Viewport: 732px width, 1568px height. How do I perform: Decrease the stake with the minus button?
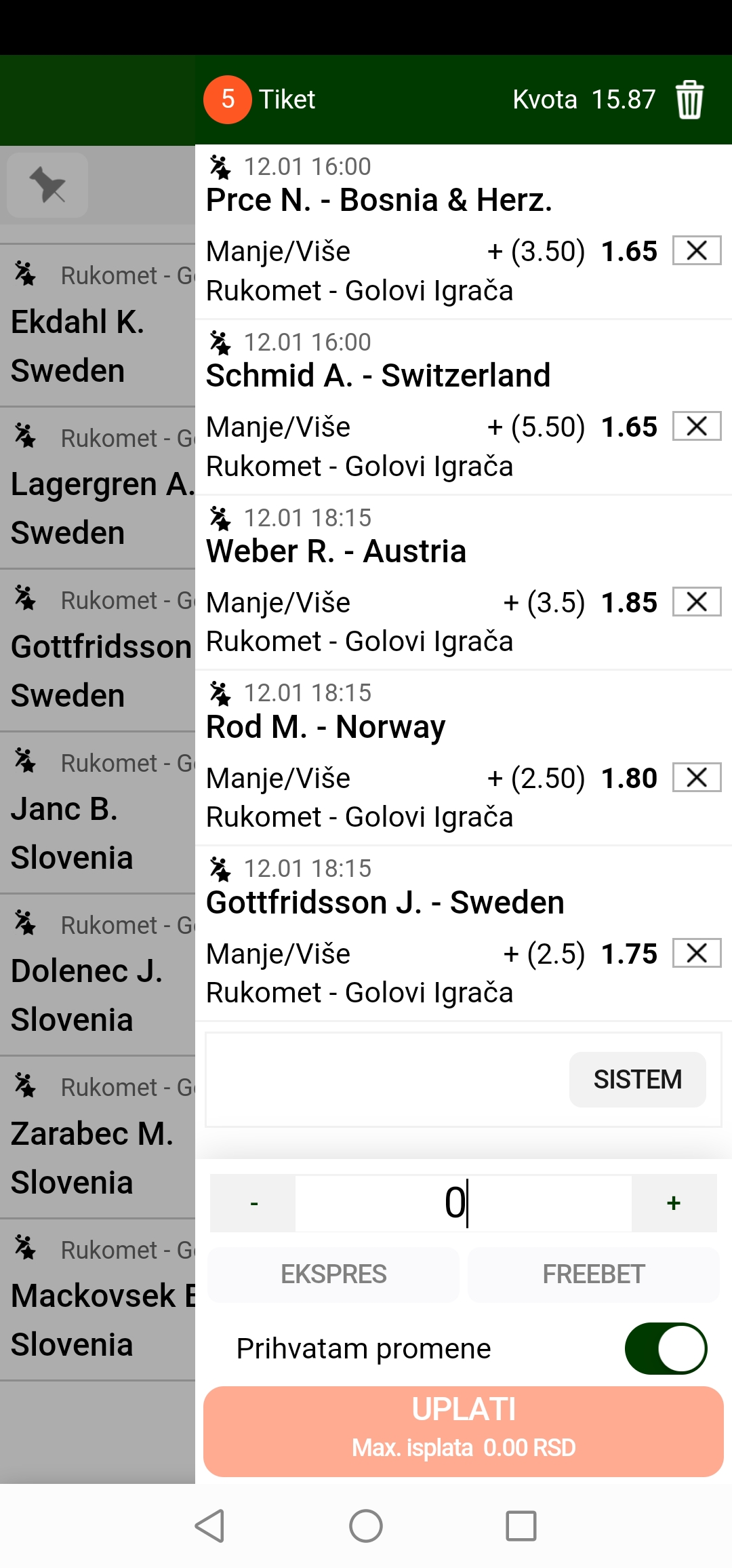click(x=253, y=1203)
